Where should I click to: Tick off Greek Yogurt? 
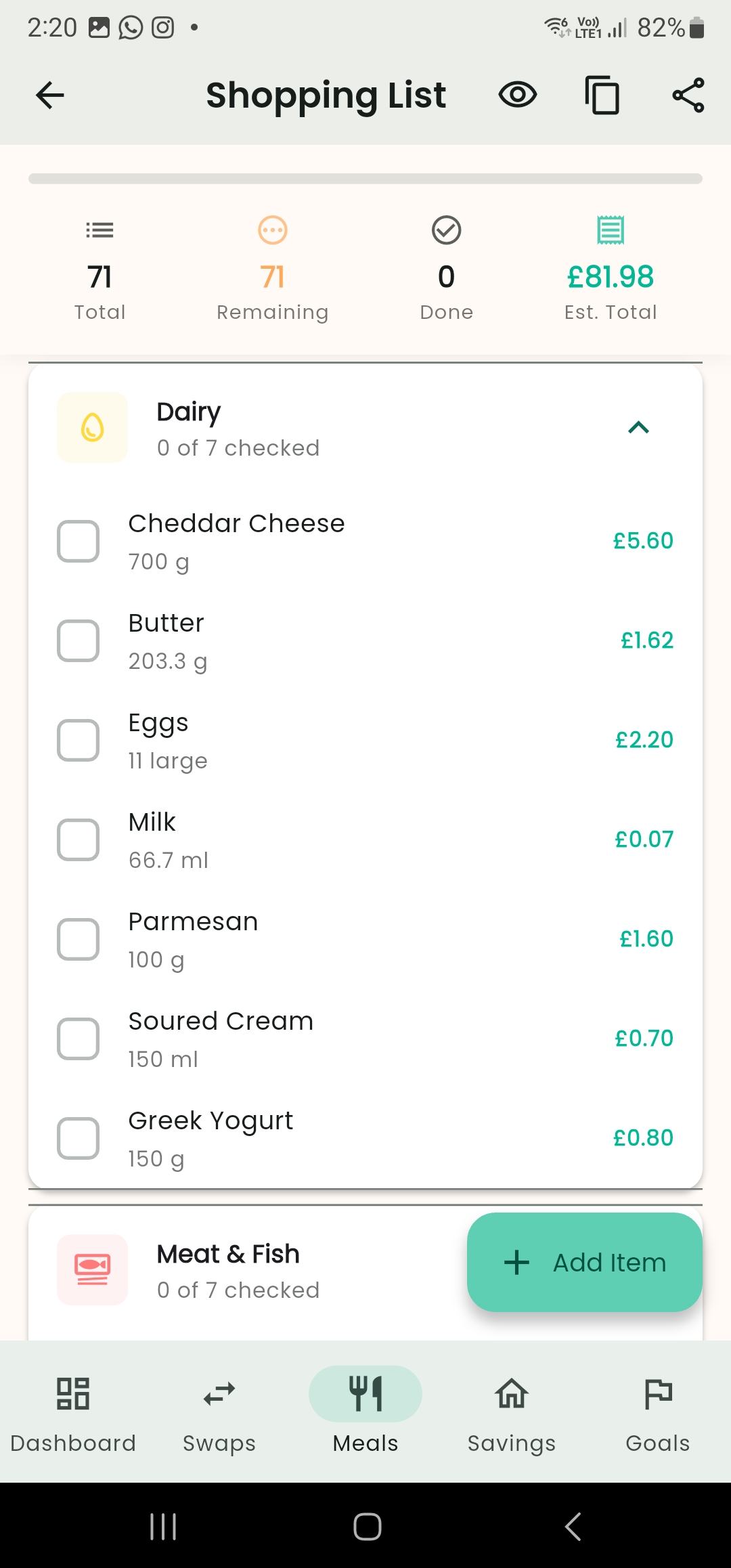pos(79,1138)
